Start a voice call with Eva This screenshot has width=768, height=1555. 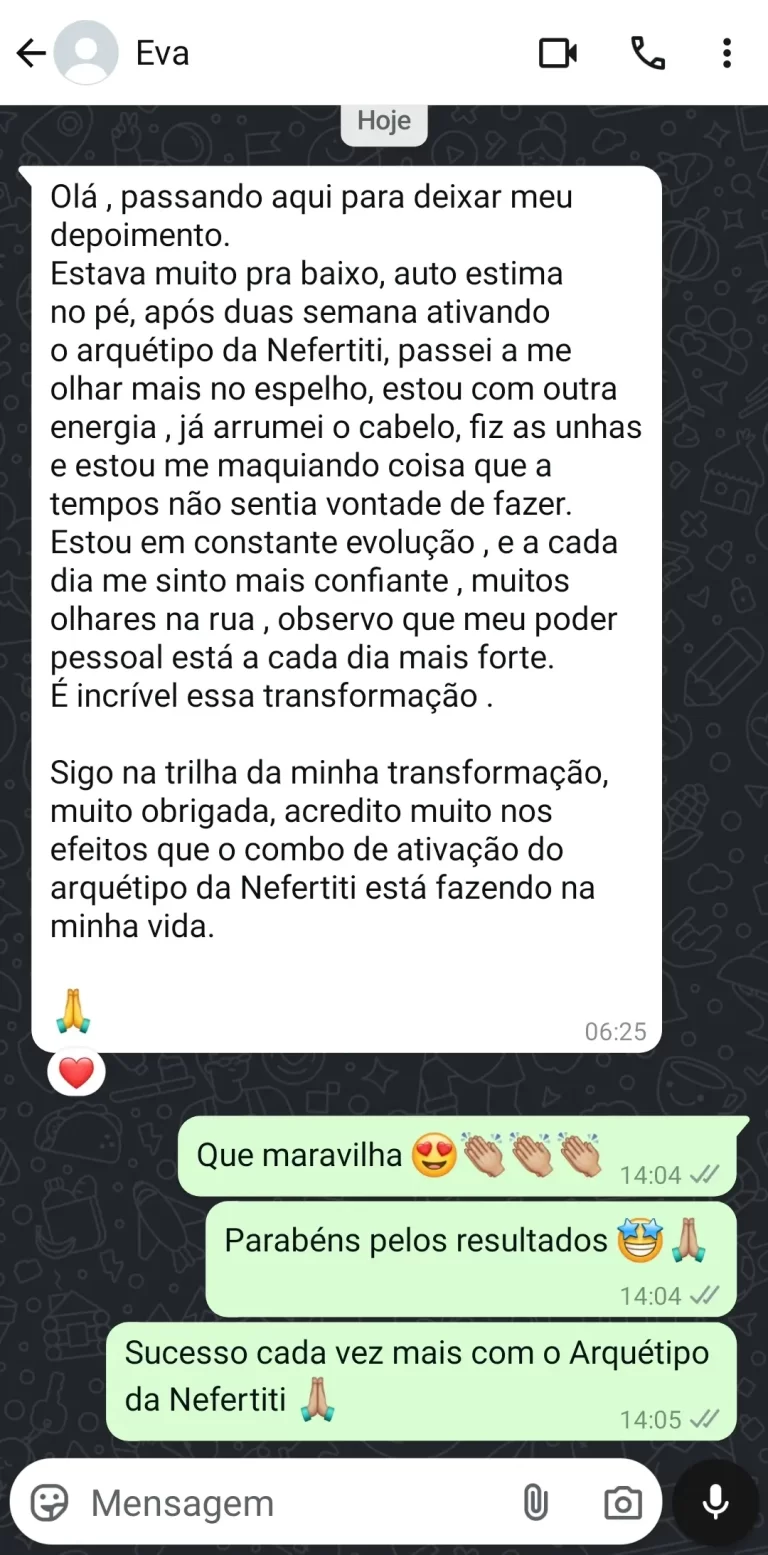(647, 53)
